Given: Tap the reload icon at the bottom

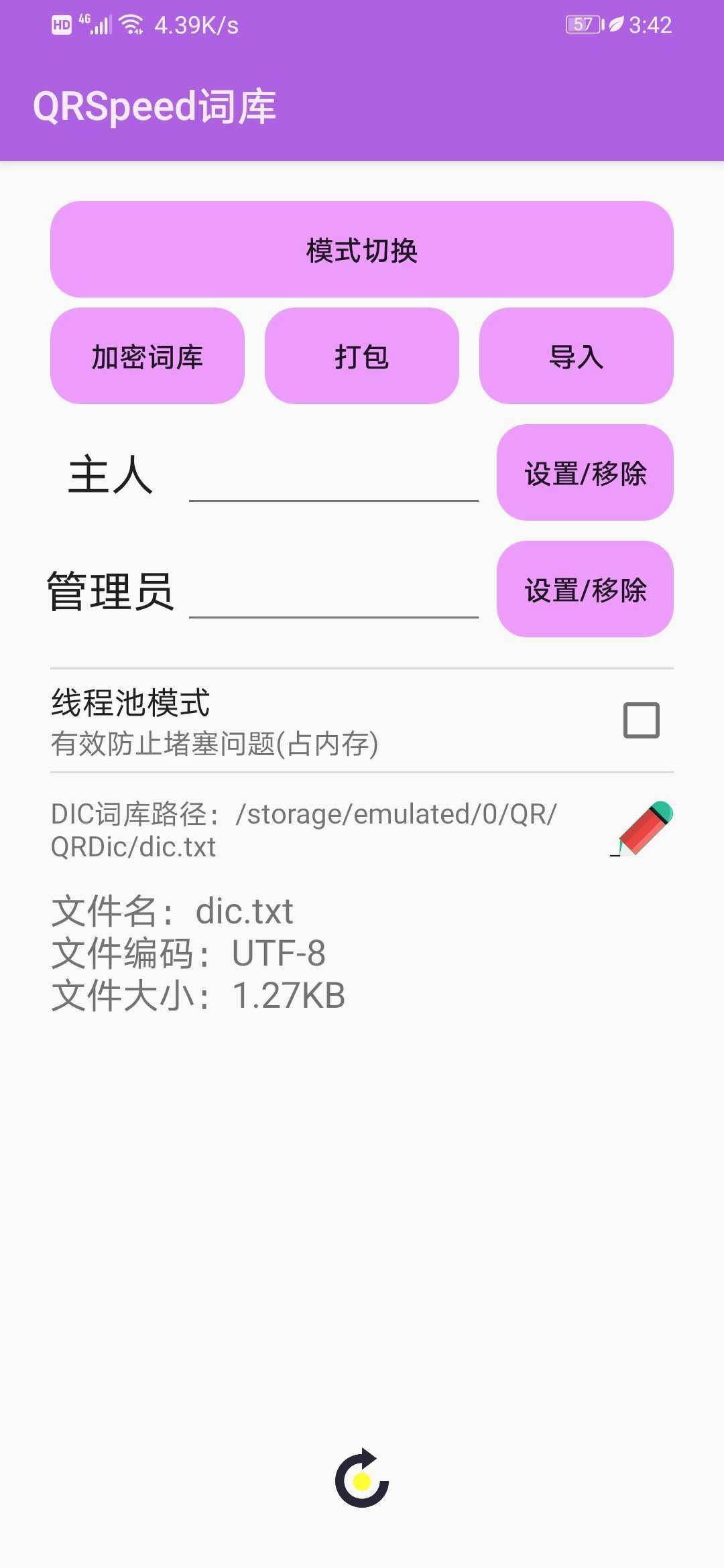Looking at the screenshot, I should pyautogui.click(x=362, y=1478).
